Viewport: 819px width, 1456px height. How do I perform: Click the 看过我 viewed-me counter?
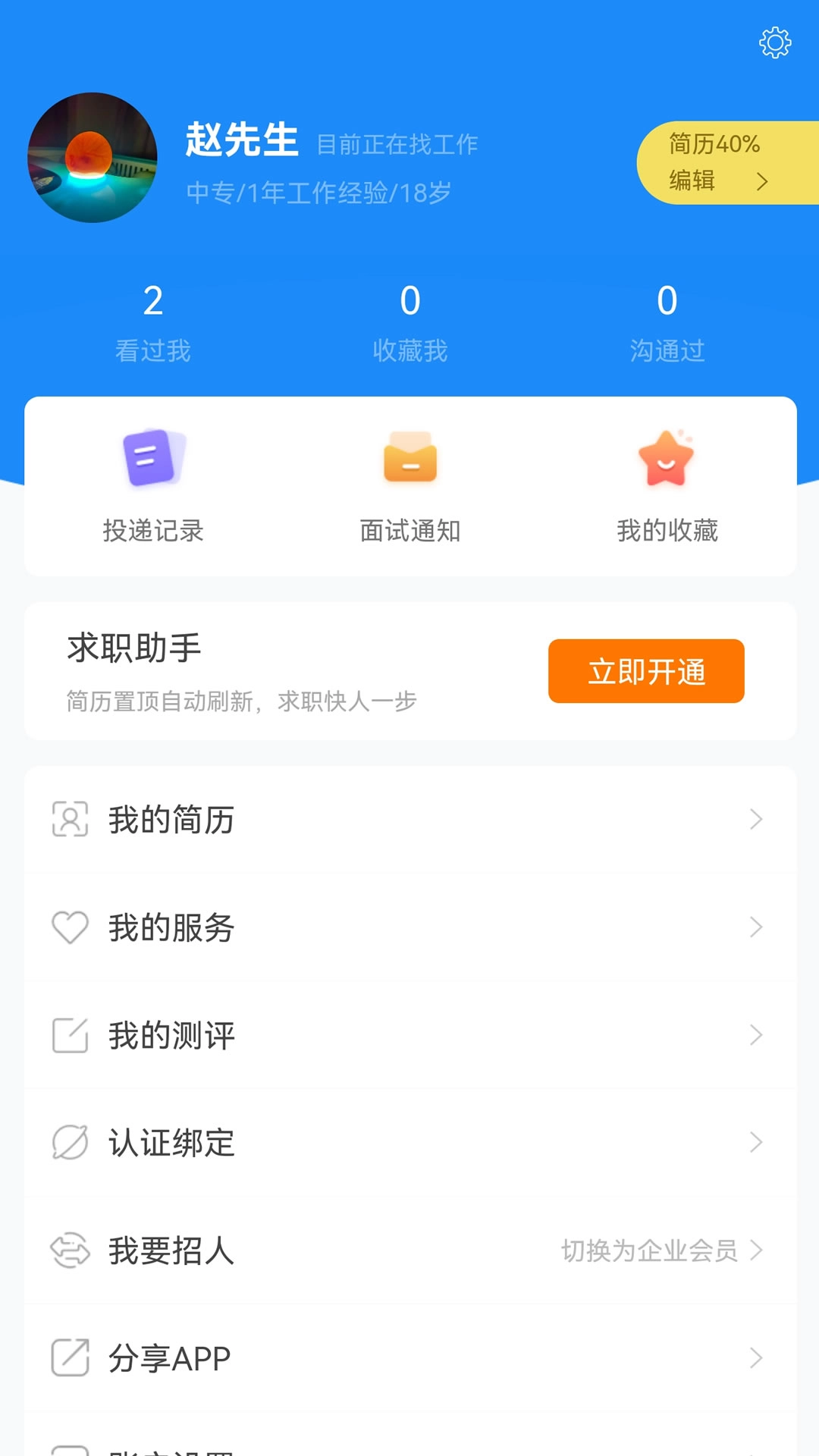pyautogui.click(x=153, y=322)
